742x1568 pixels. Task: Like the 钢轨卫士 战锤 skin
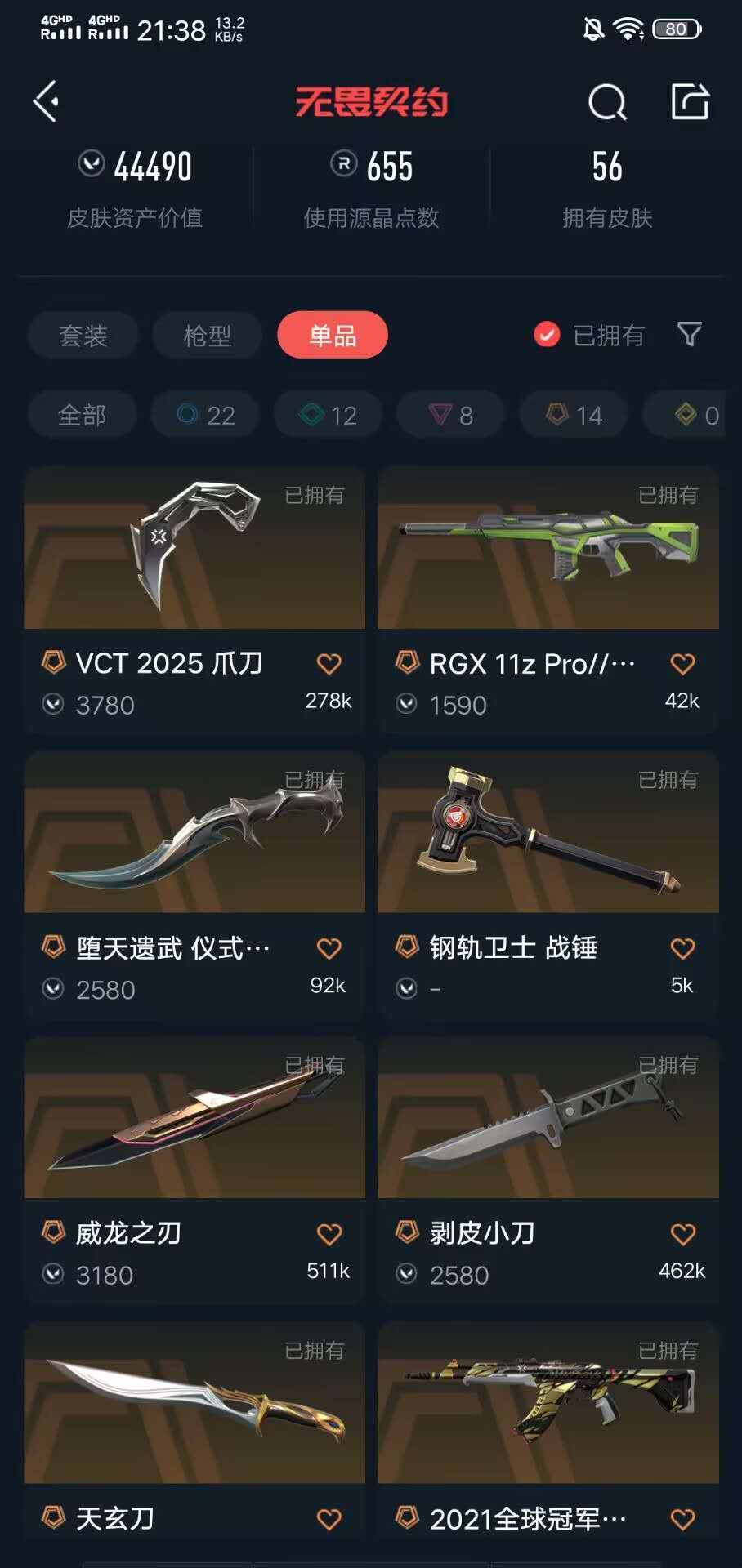[682, 948]
